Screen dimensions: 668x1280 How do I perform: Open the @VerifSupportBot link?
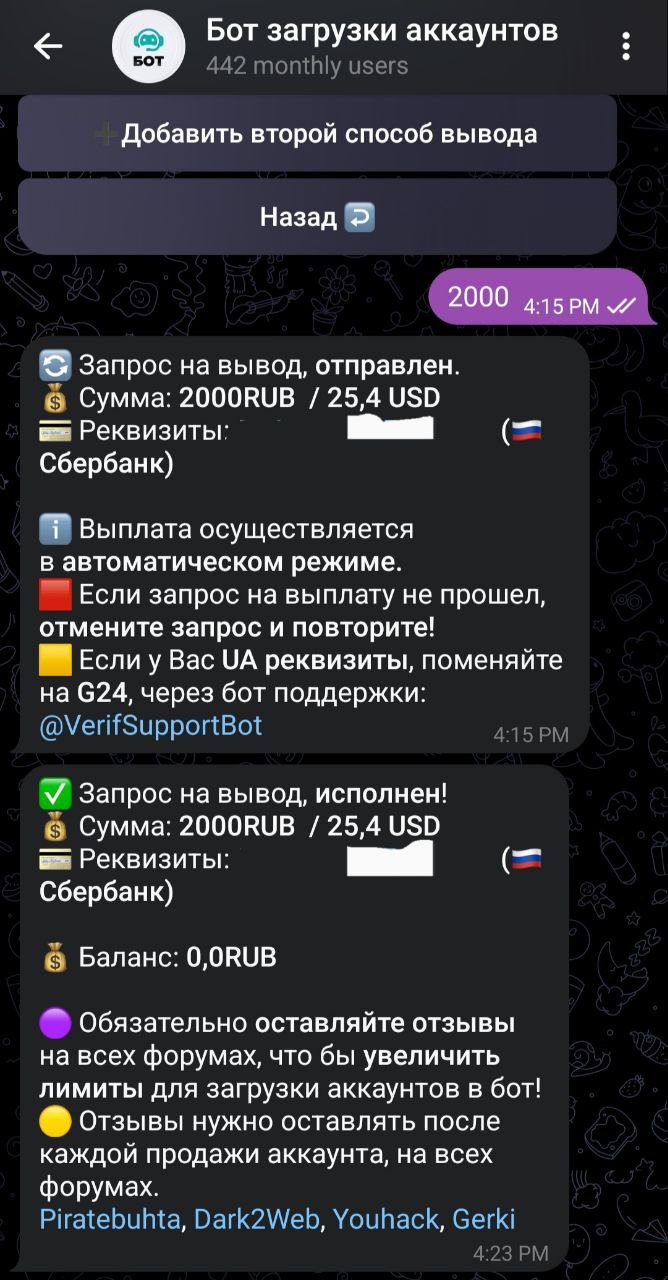coord(151,725)
